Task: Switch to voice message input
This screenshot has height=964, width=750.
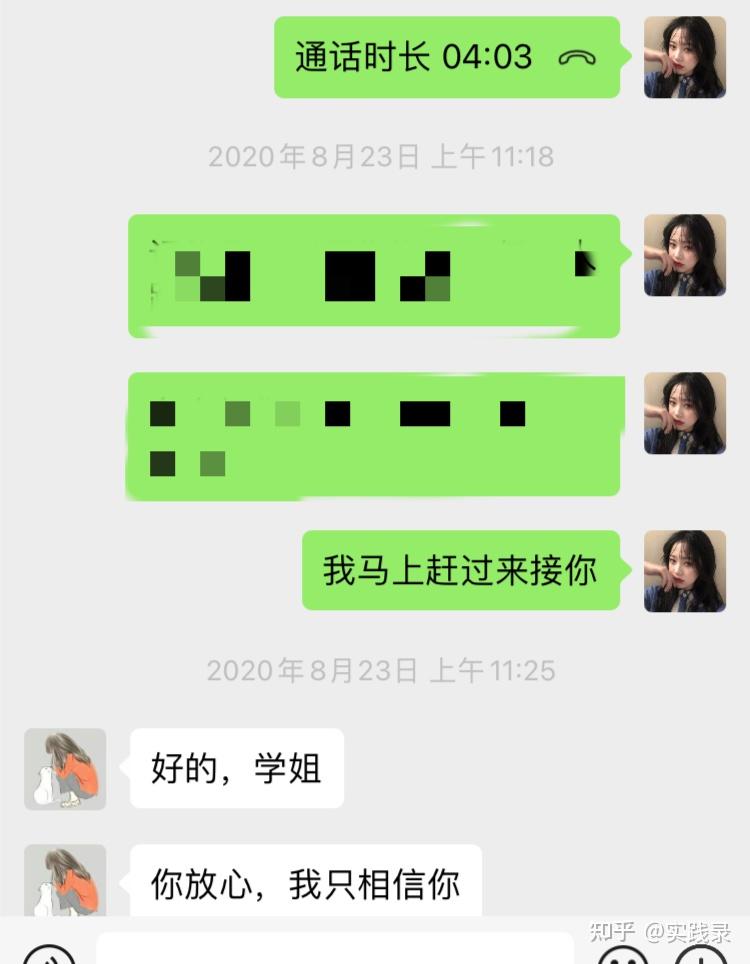Action: tap(48, 955)
